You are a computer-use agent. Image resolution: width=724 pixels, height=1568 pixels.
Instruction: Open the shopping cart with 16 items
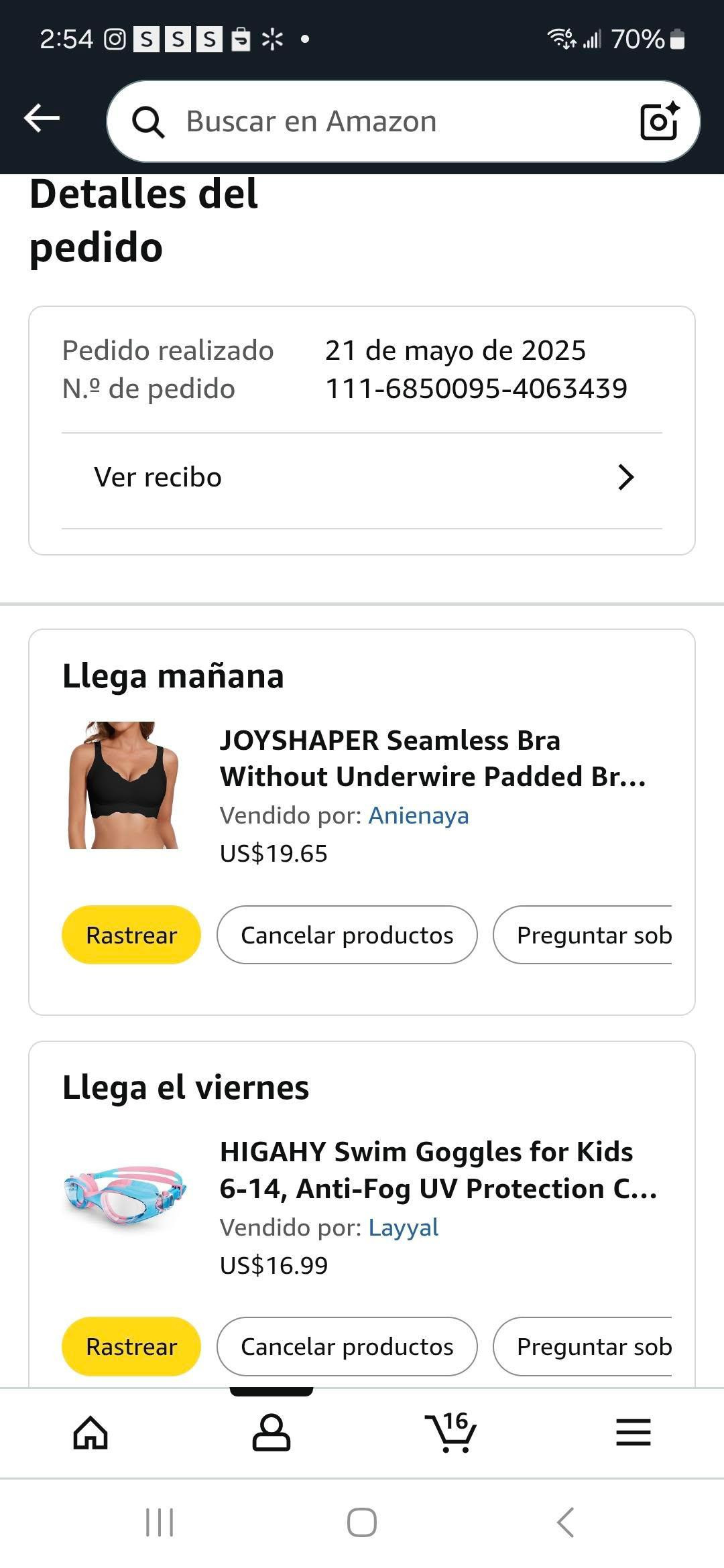point(450,1433)
